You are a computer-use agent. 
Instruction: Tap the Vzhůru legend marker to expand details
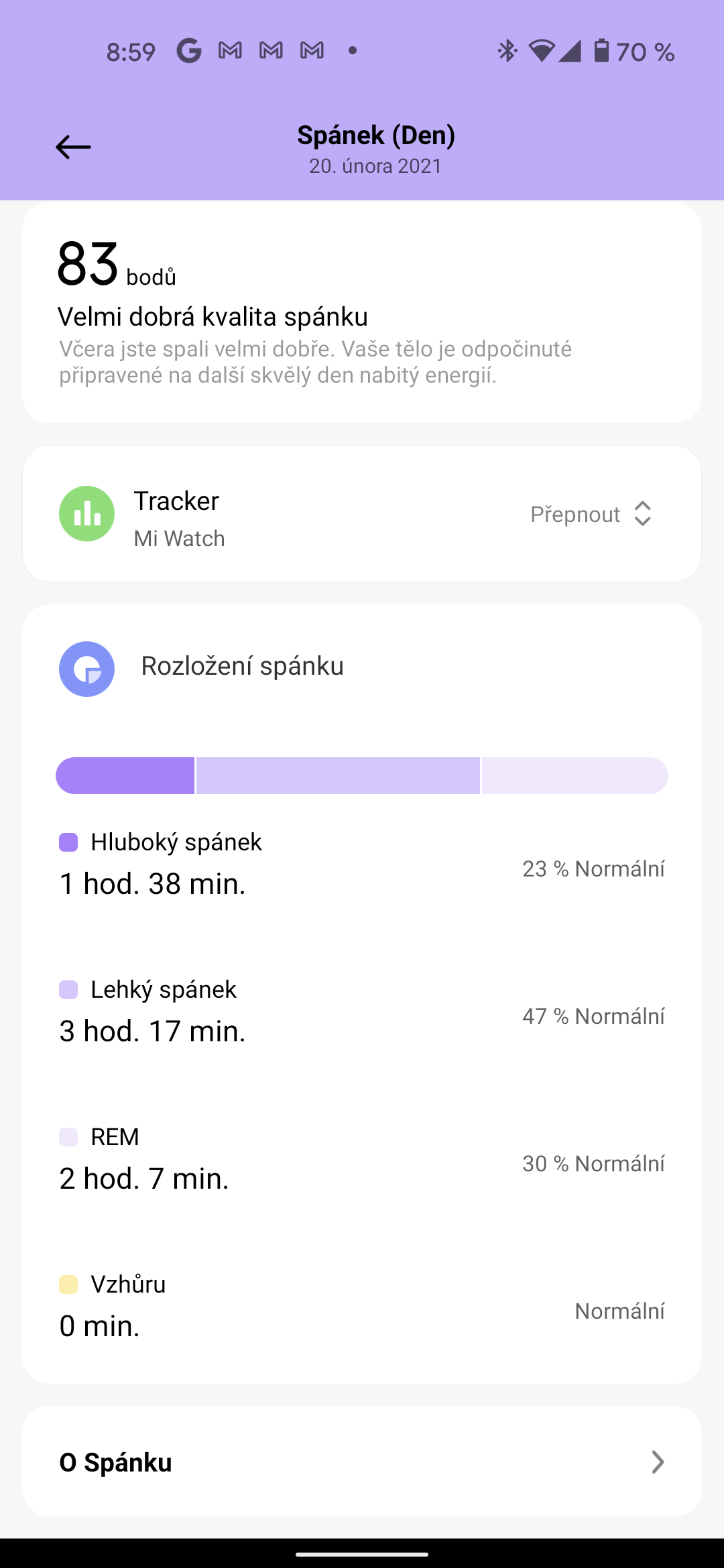69,1283
